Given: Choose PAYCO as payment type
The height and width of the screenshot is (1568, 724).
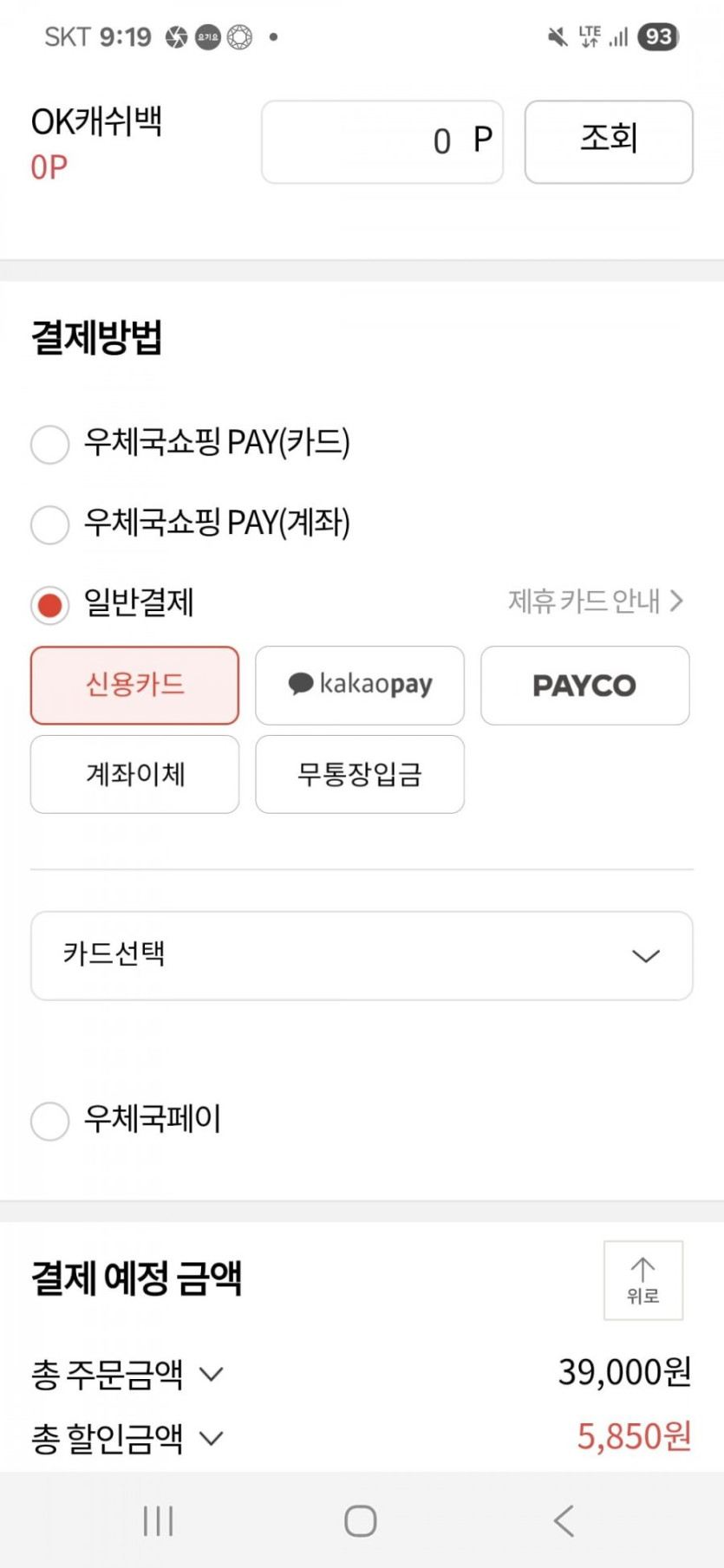Looking at the screenshot, I should pos(585,686).
